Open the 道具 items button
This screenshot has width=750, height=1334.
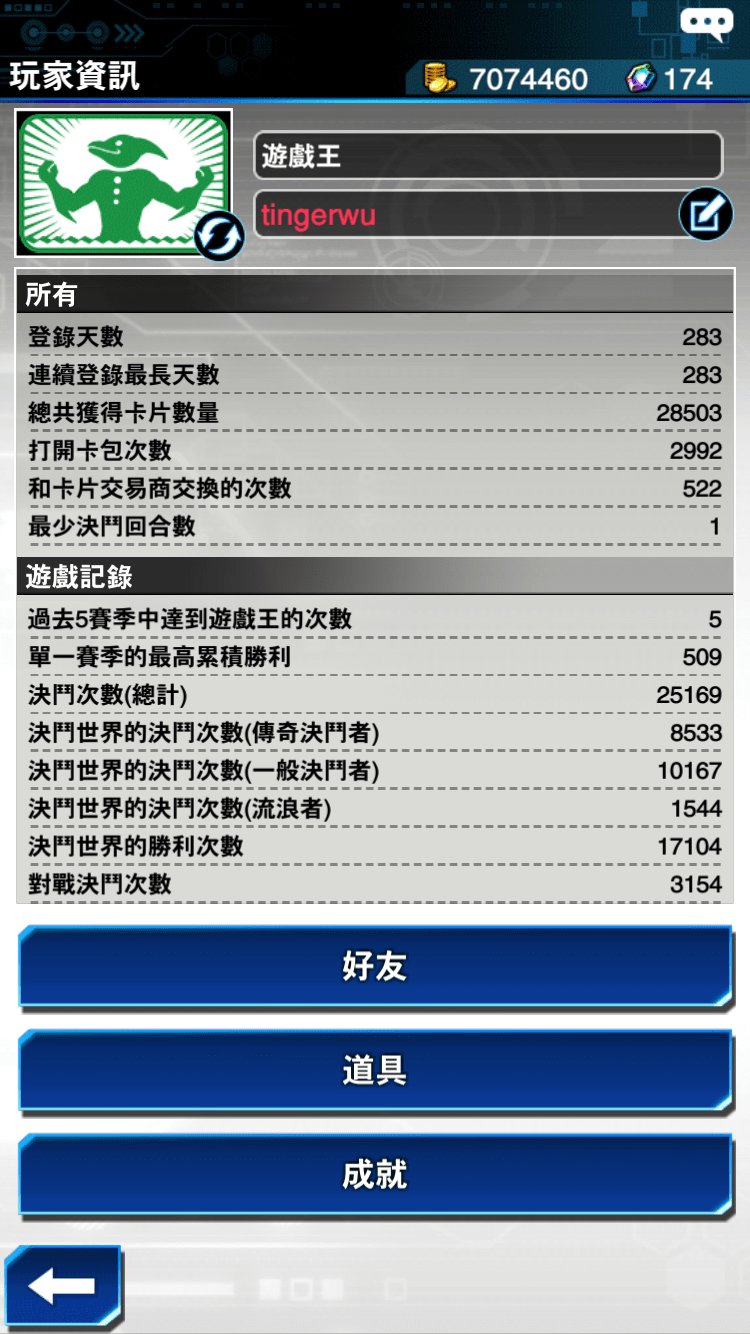pos(375,1071)
